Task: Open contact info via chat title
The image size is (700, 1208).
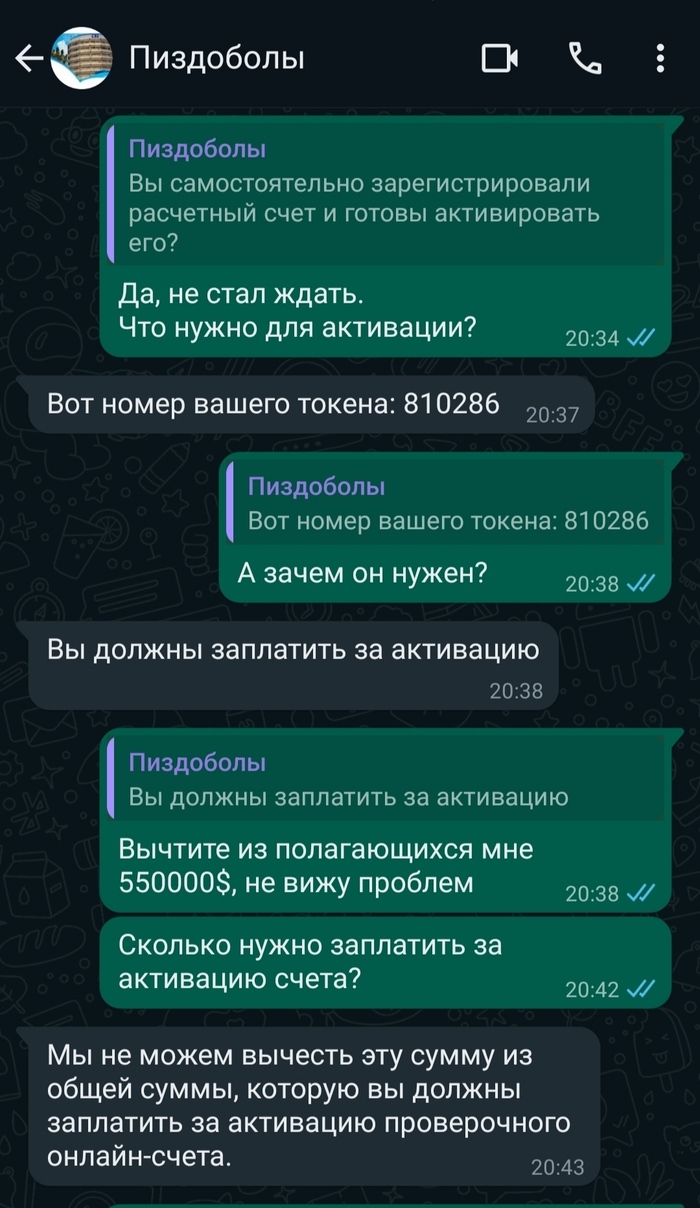Action: [217, 59]
